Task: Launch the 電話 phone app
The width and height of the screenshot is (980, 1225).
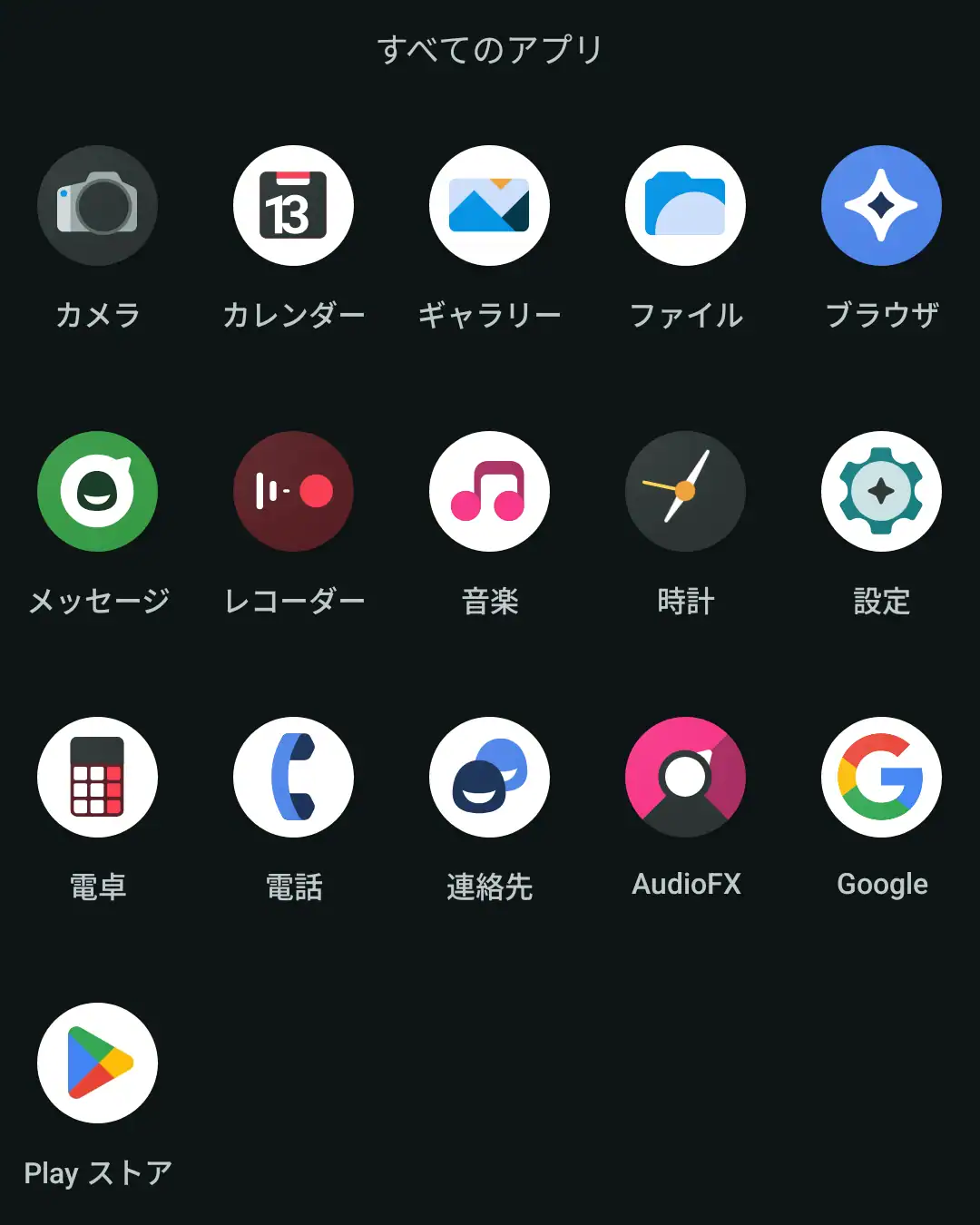Action: coord(293,778)
